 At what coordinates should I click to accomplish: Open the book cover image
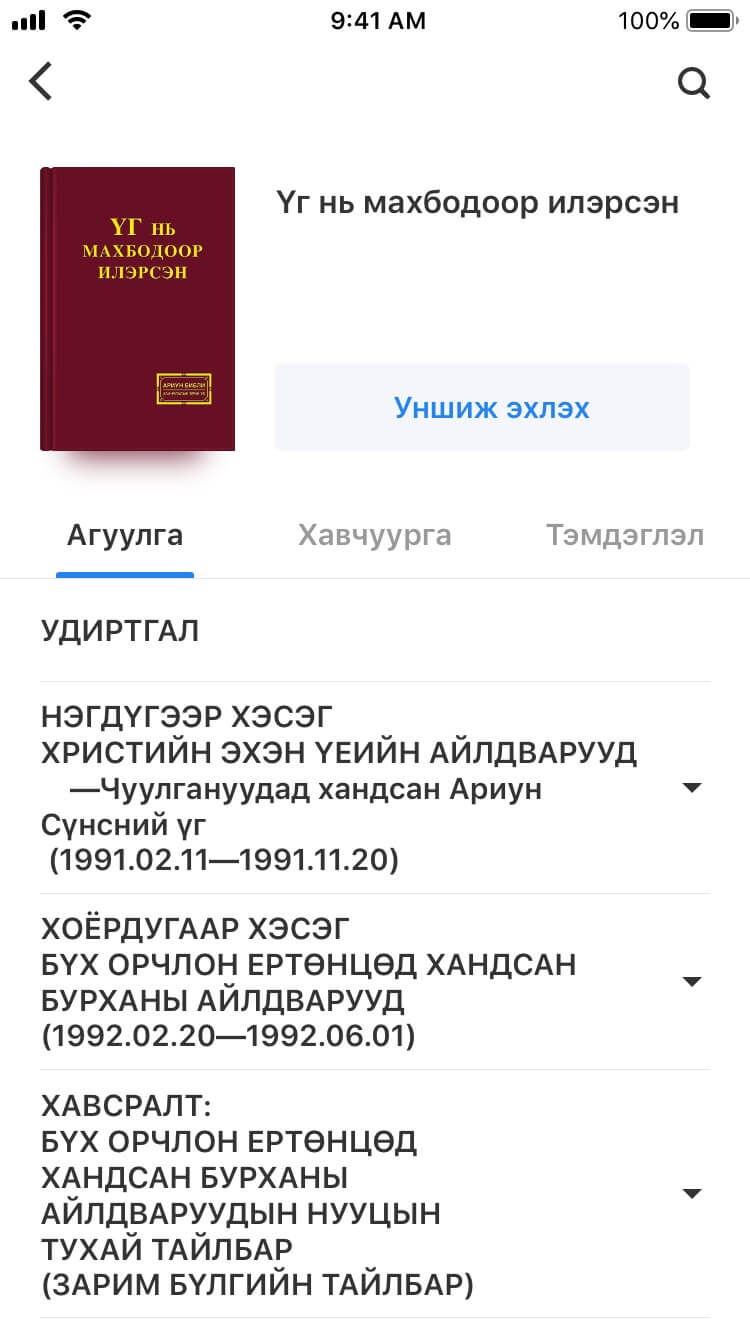[x=138, y=309]
